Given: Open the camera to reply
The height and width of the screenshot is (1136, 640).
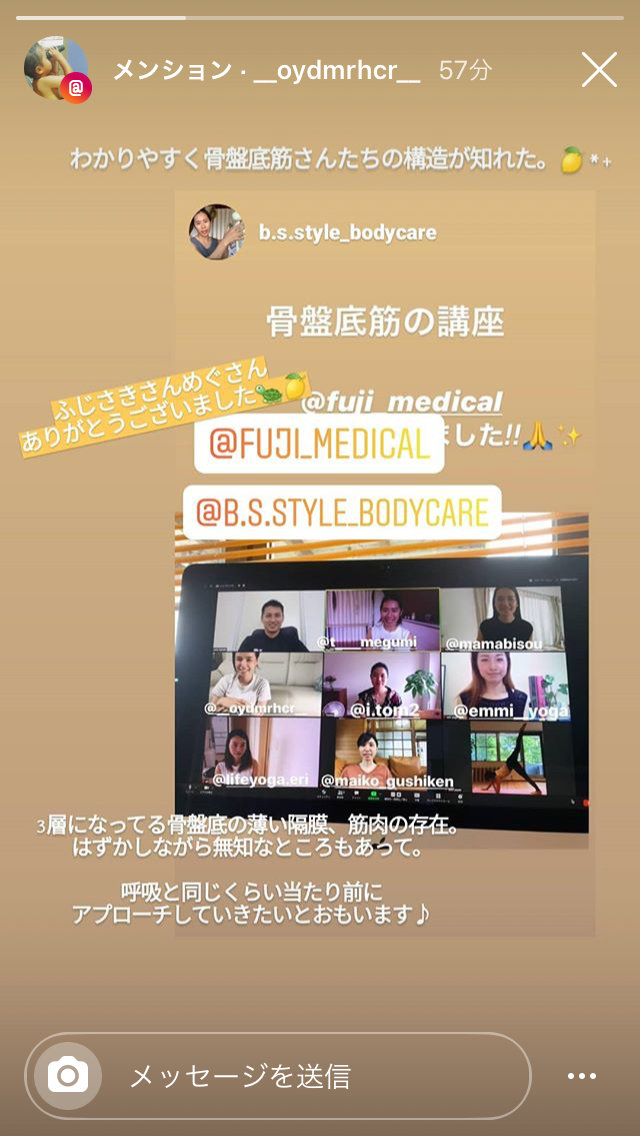Looking at the screenshot, I should (68, 1076).
